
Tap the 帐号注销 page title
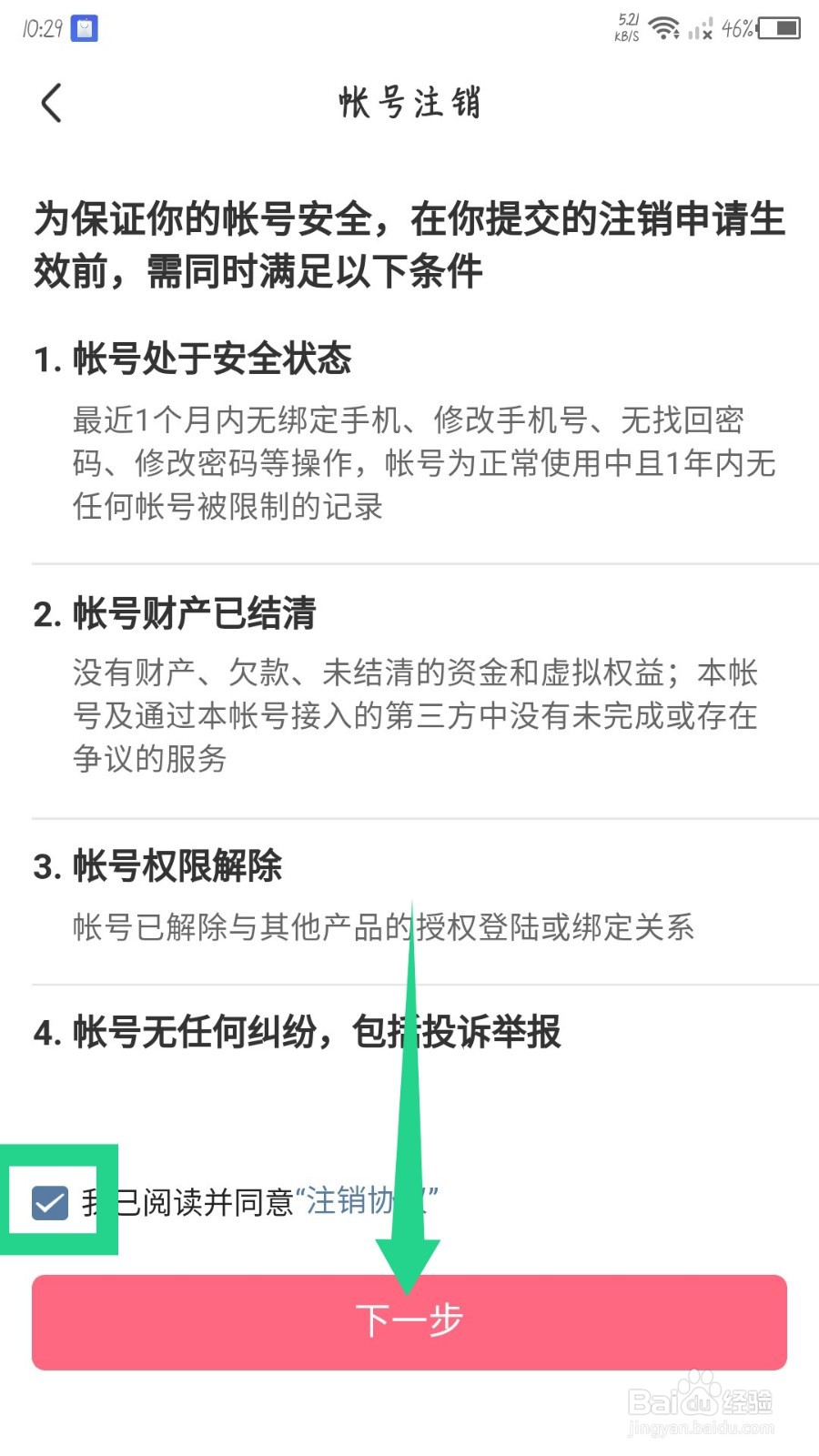pyautogui.click(x=409, y=103)
